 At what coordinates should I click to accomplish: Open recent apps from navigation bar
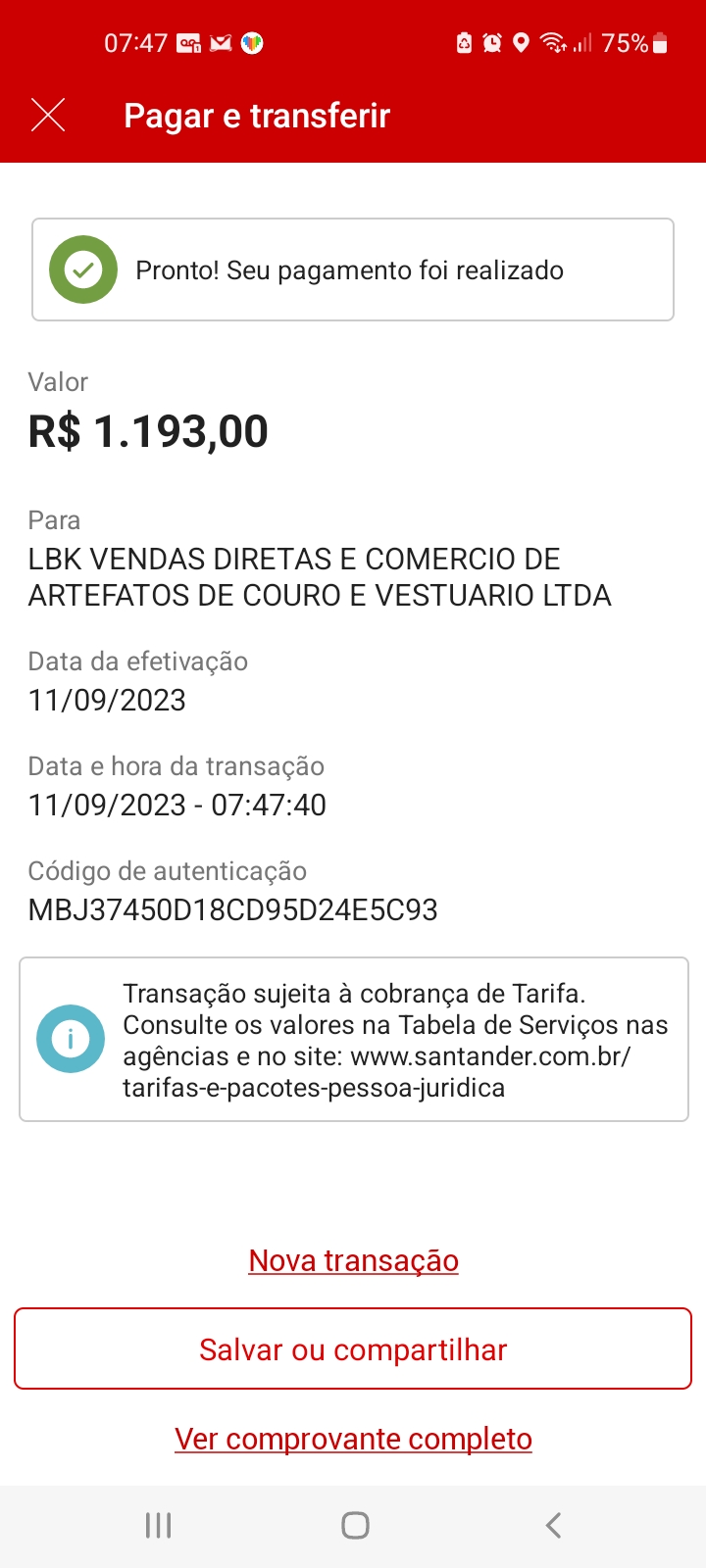[158, 1525]
